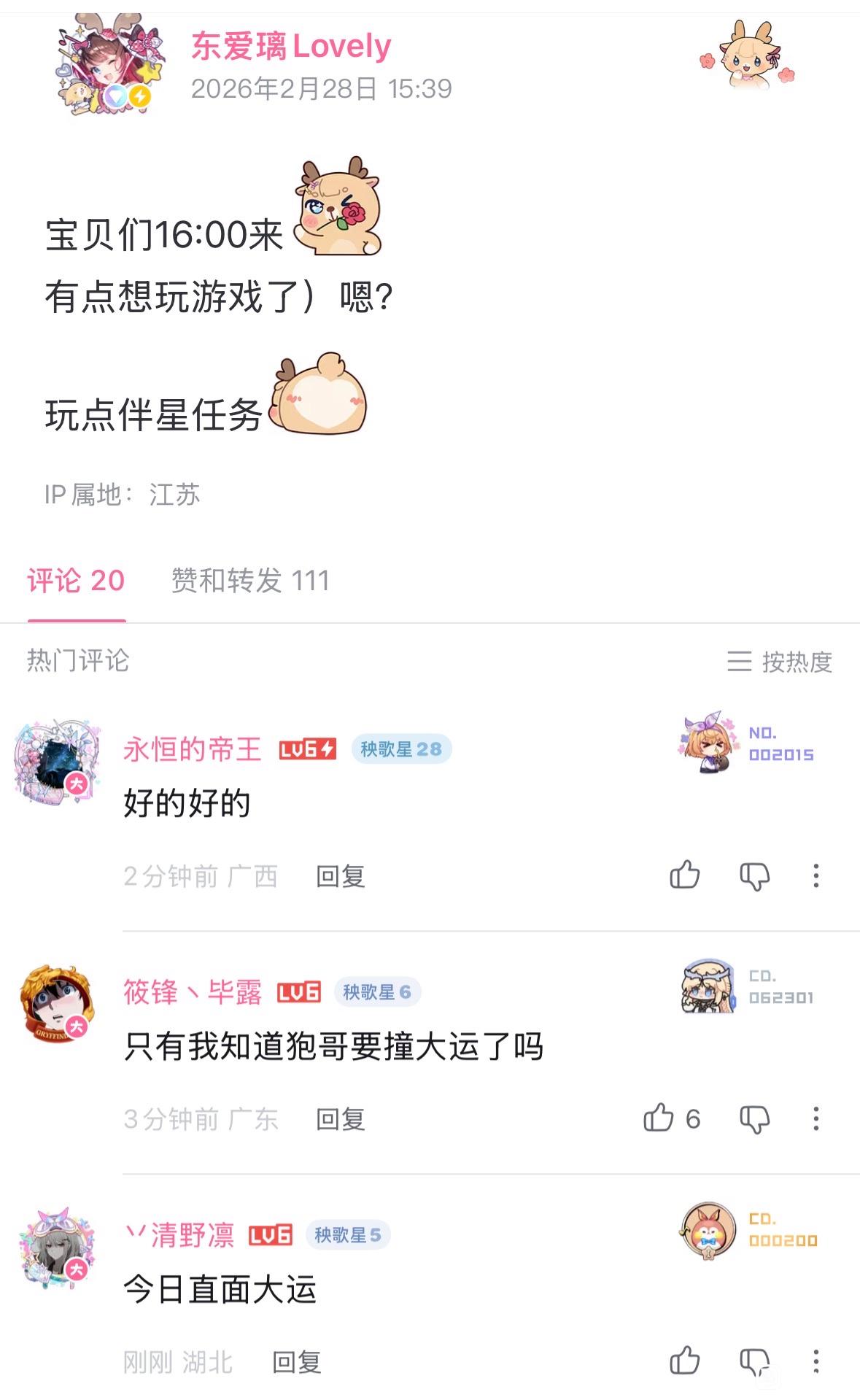Reply to 清野凛's comment
This screenshot has width=860, height=1400.
click(x=296, y=1361)
